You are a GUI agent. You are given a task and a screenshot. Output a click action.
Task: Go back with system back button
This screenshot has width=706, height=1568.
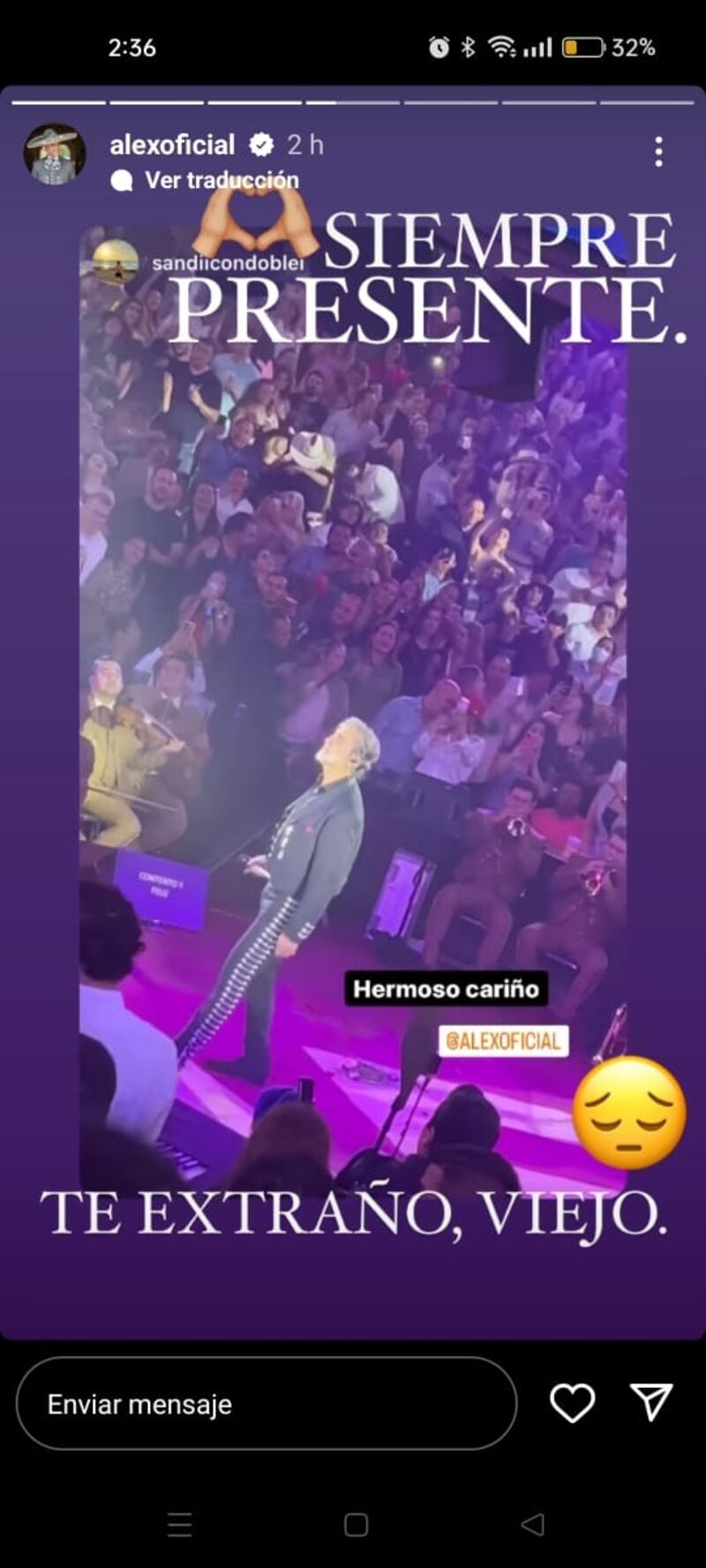point(532,1524)
